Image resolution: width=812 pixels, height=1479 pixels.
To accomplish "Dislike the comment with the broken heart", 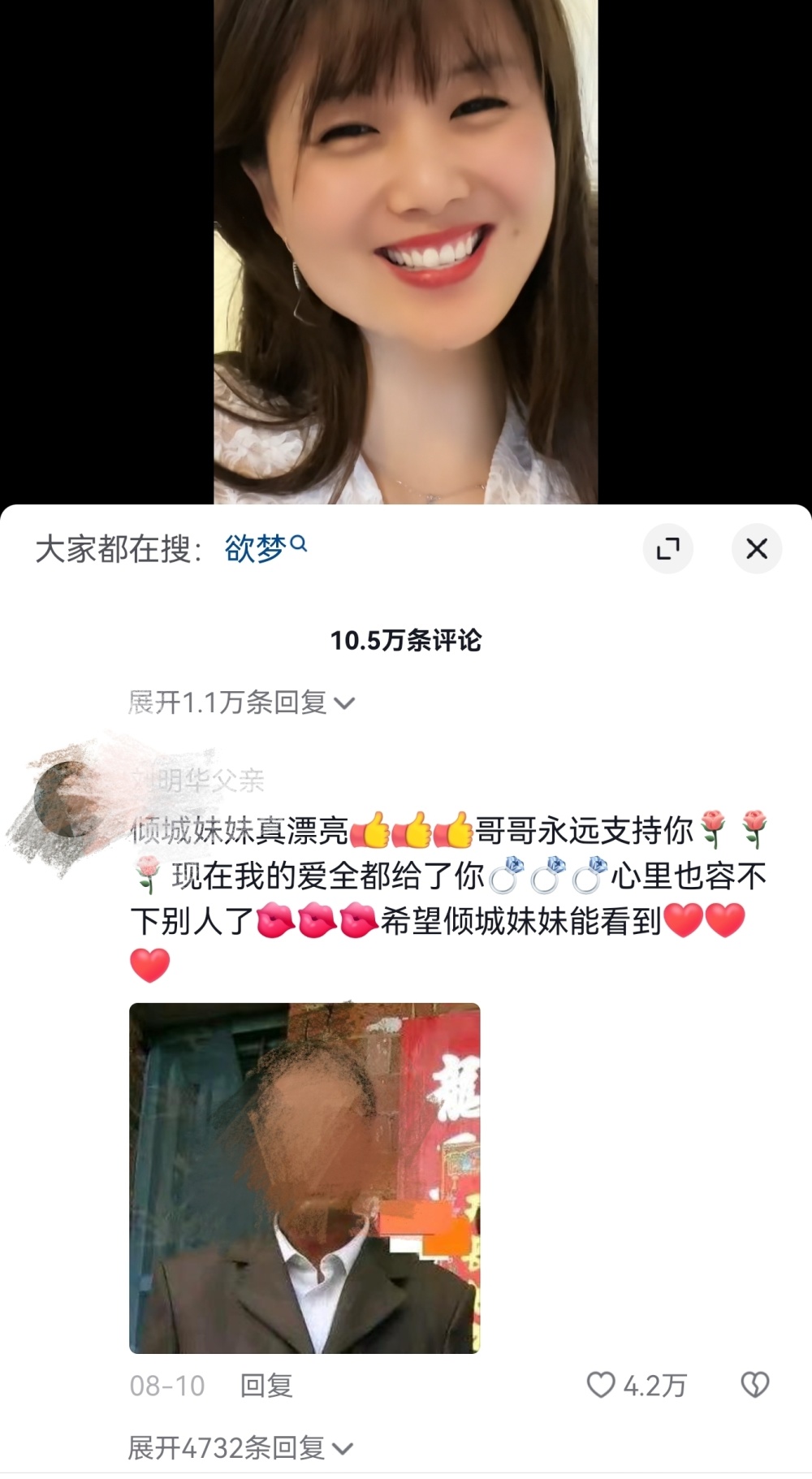I will click(754, 1385).
